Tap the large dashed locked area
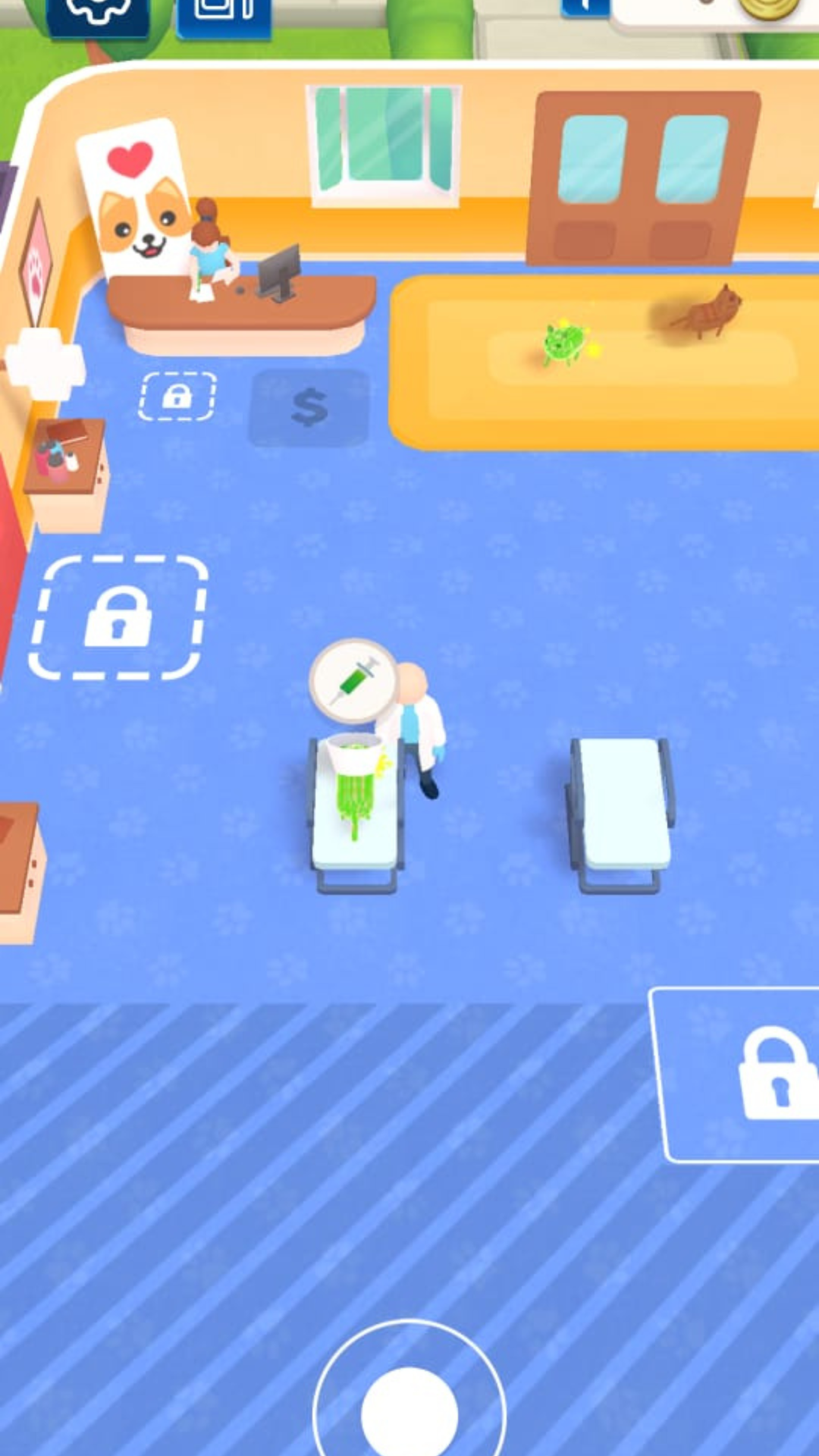This screenshot has height=1456, width=819. pyautogui.click(x=118, y=617)
